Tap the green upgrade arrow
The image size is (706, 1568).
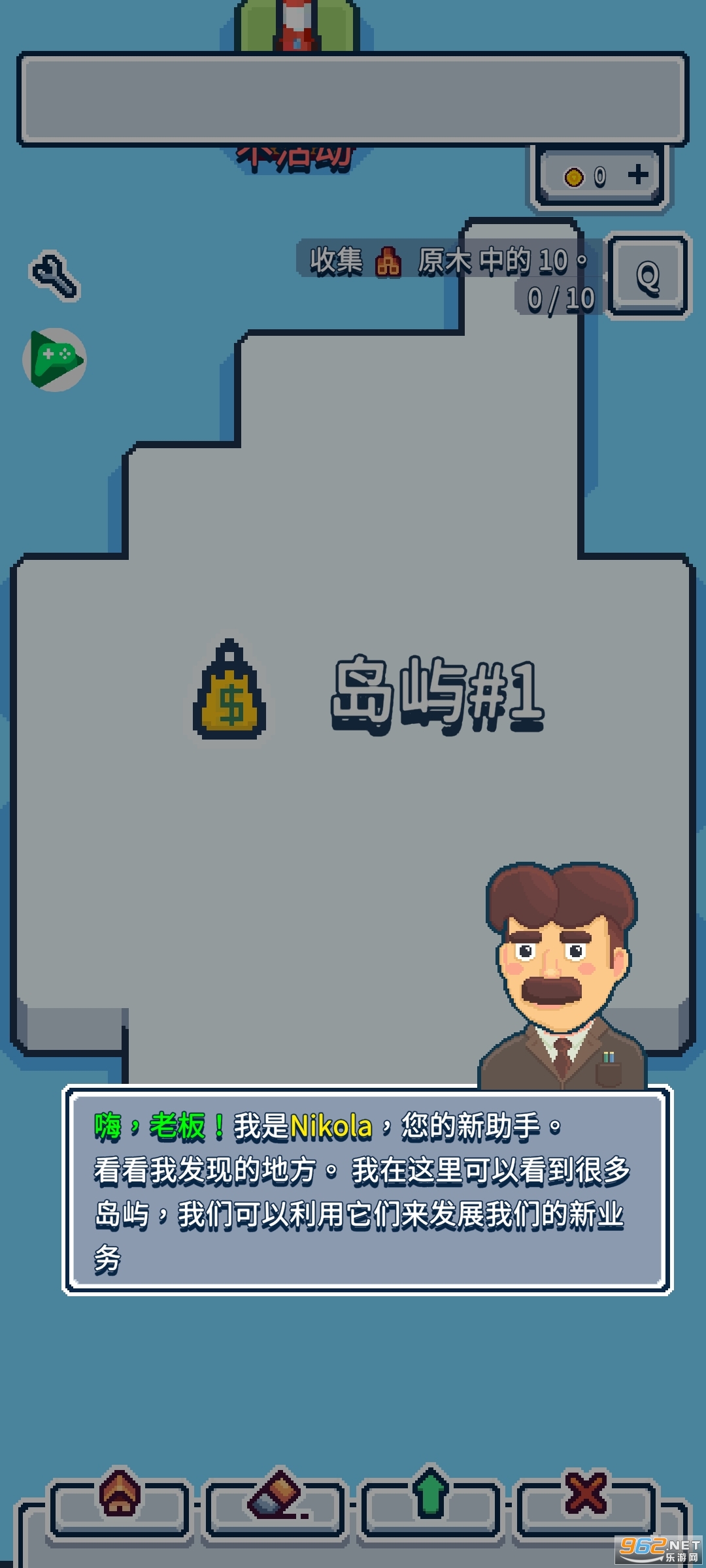tap(431, 1505)
